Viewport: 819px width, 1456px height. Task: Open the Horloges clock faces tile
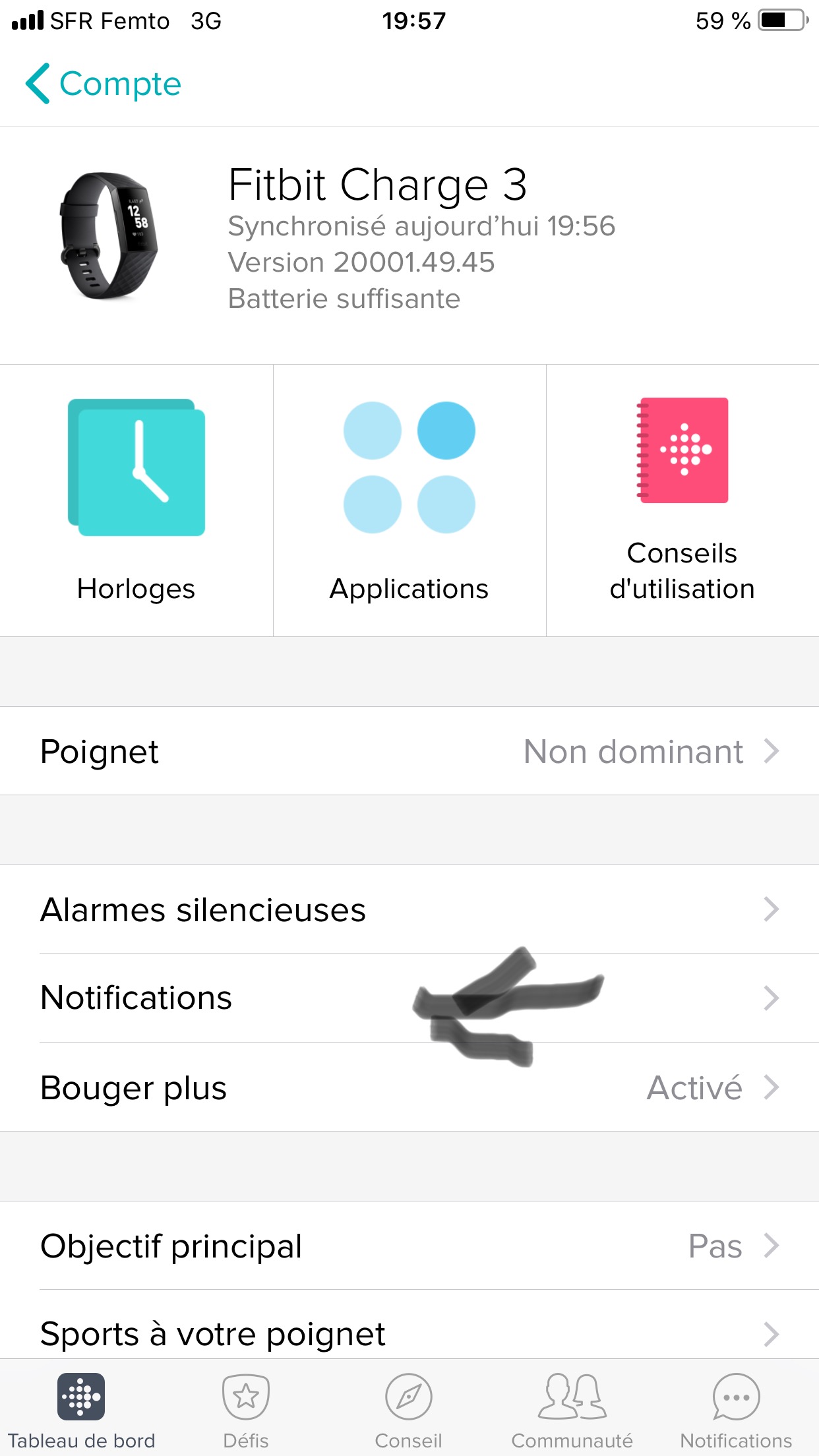136,500
